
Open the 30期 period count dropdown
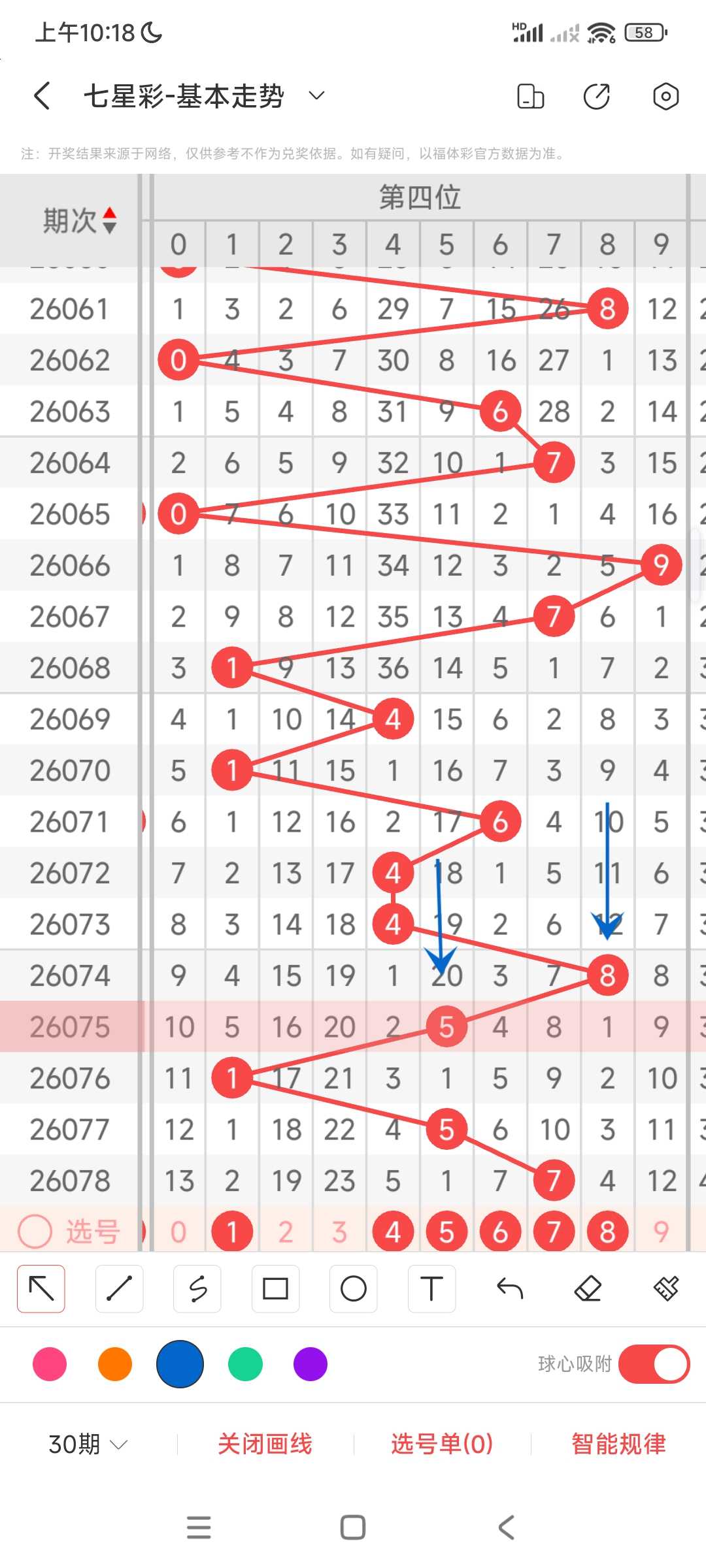pos(88,1444)
